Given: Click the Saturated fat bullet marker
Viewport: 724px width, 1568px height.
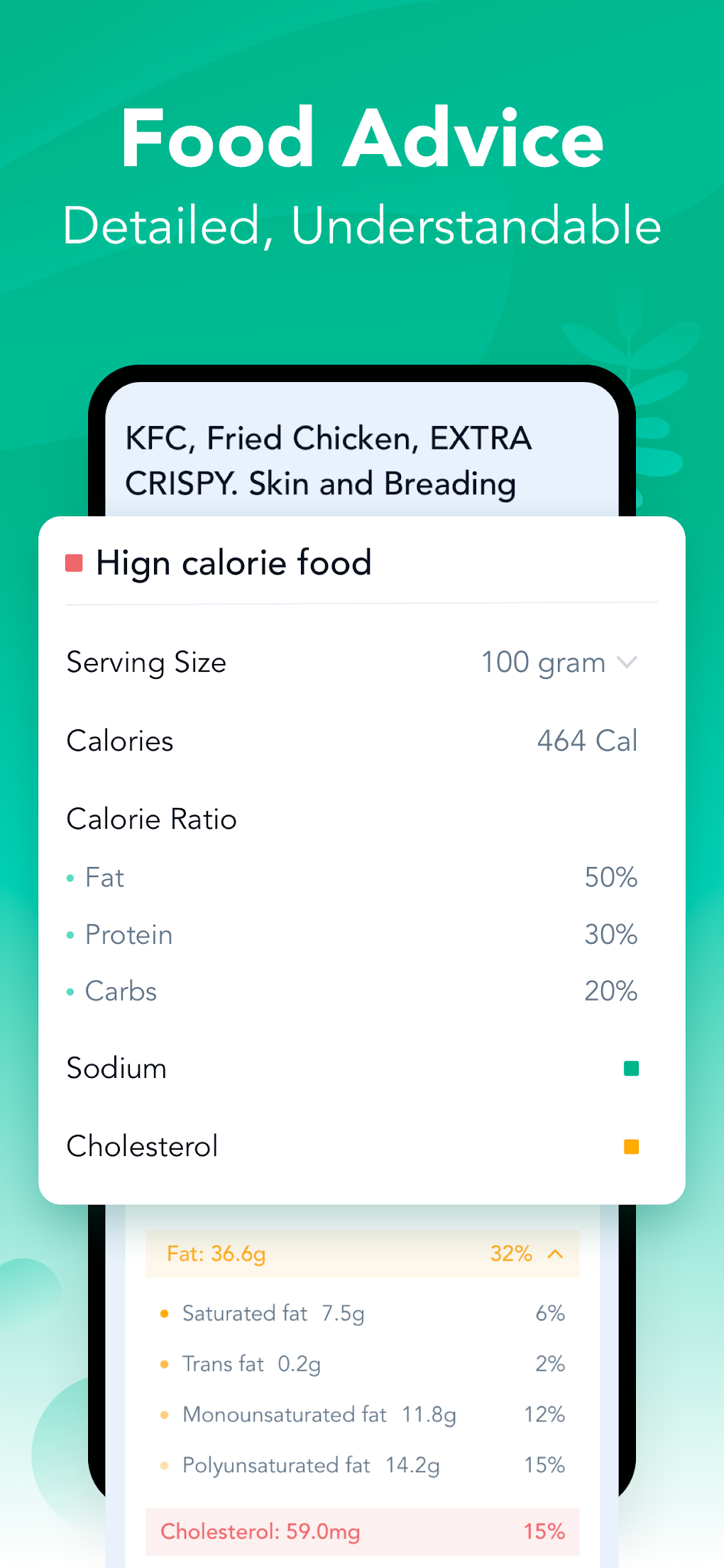Looking at the screenshot, I should click(165, 1313).
